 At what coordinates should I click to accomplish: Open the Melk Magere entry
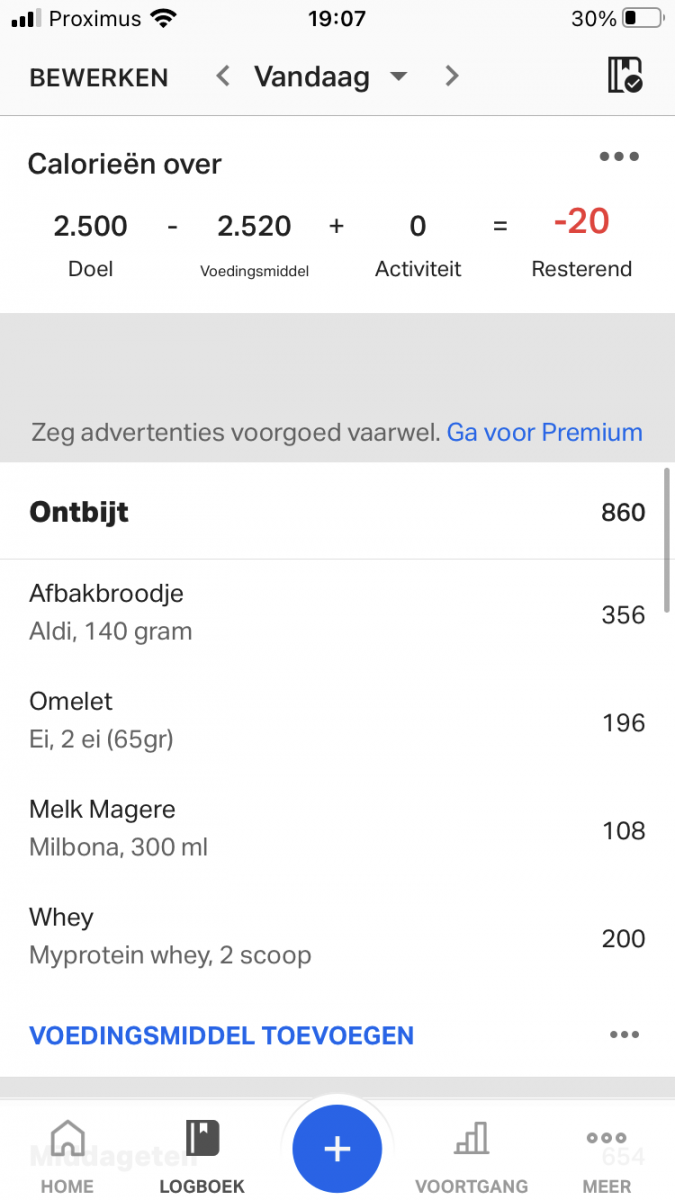(x=337, y=828)
